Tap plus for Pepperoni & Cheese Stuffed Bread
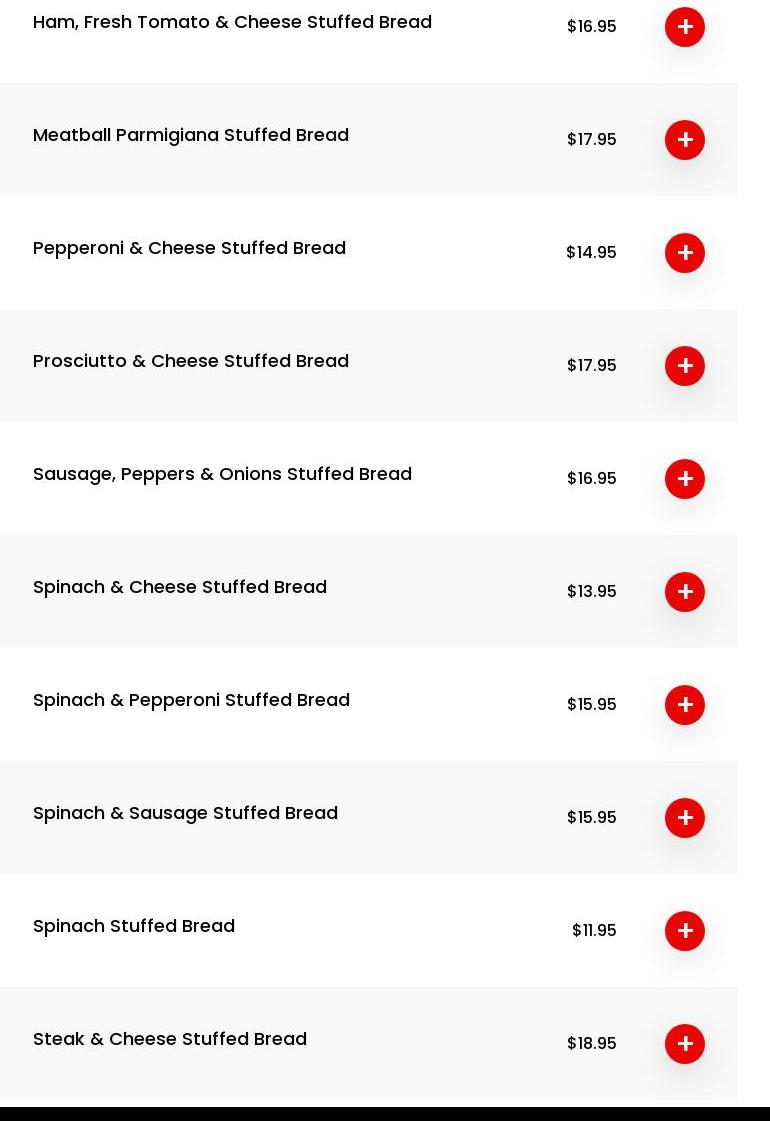 685,253
